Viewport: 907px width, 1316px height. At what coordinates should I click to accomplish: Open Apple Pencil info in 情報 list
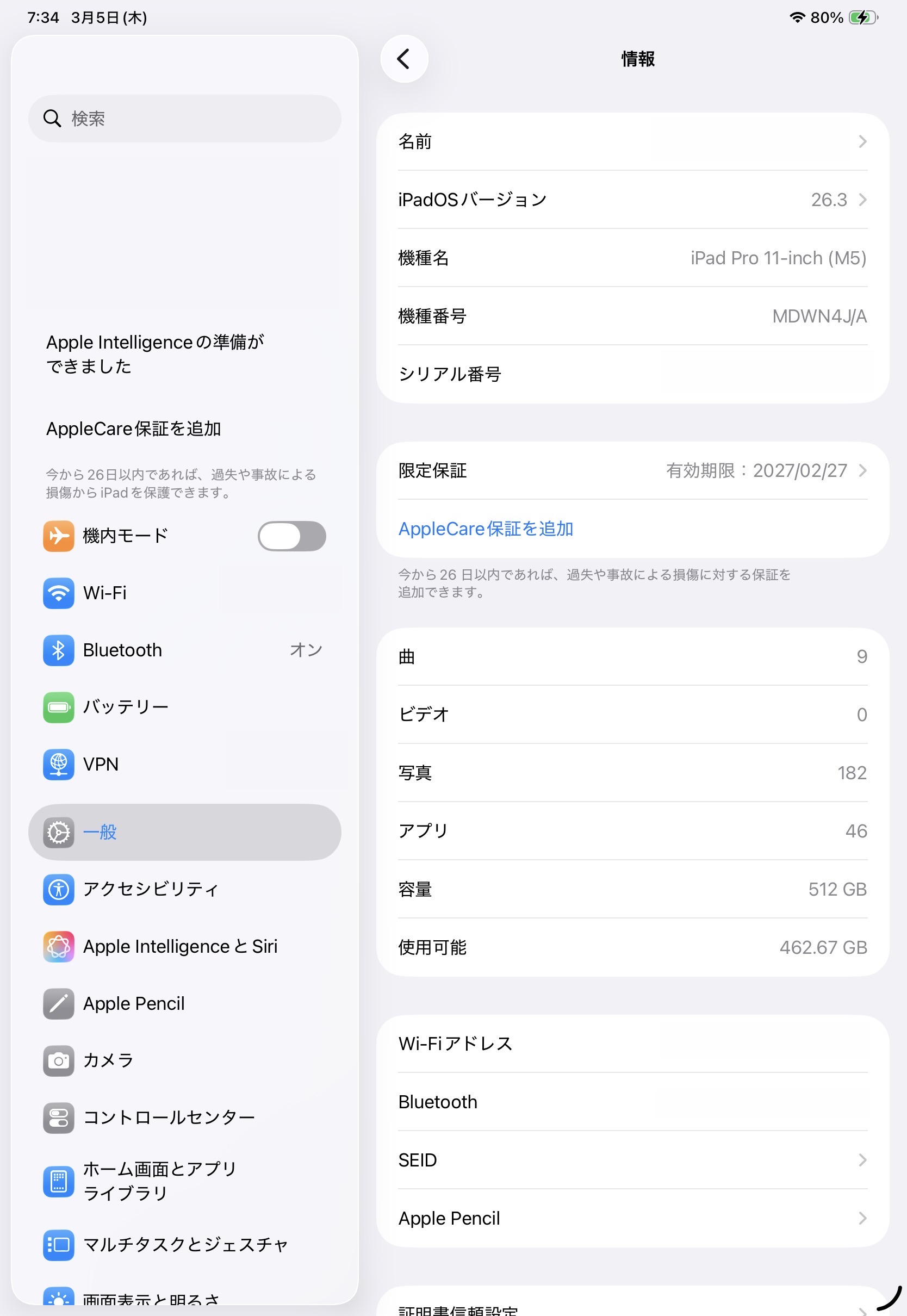632,1218
